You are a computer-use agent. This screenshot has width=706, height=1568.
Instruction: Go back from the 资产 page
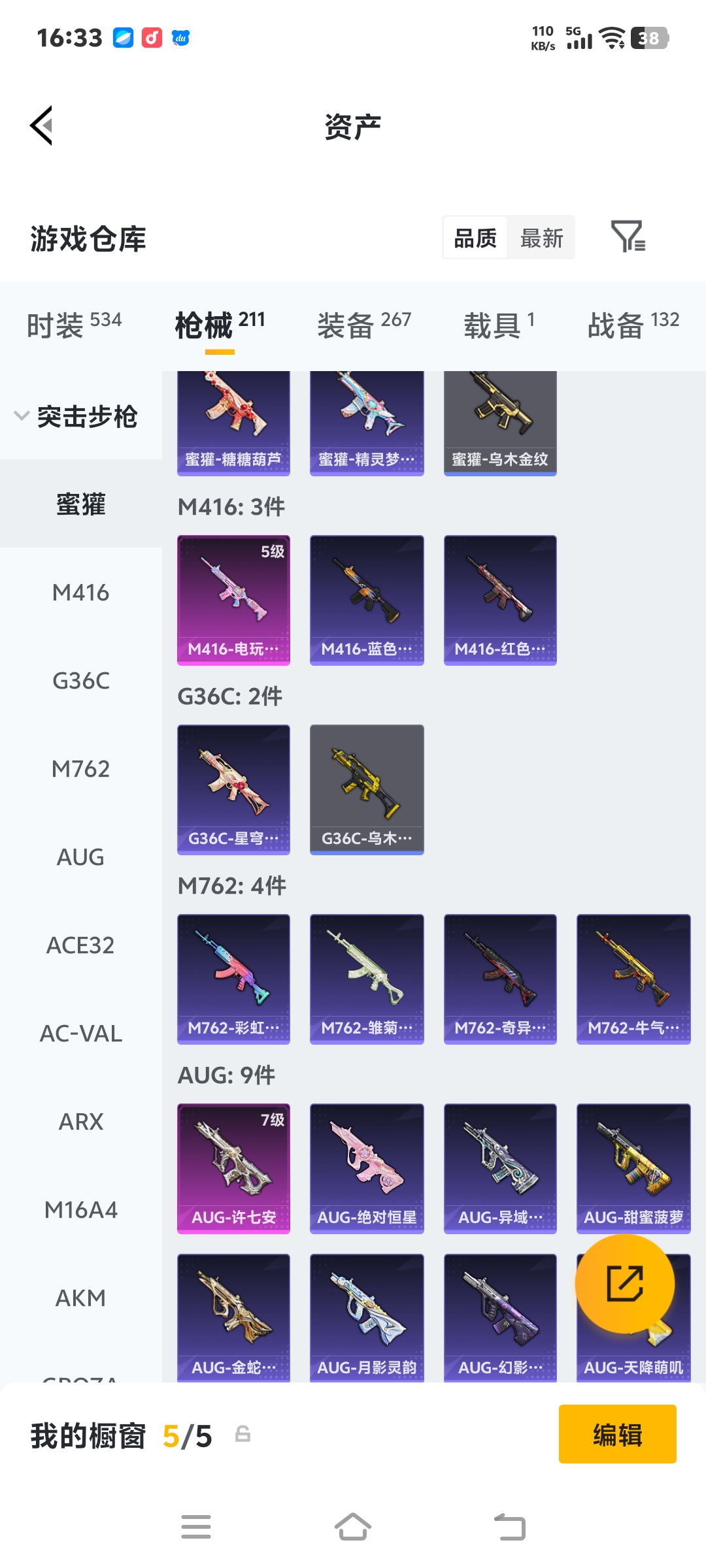42,125
